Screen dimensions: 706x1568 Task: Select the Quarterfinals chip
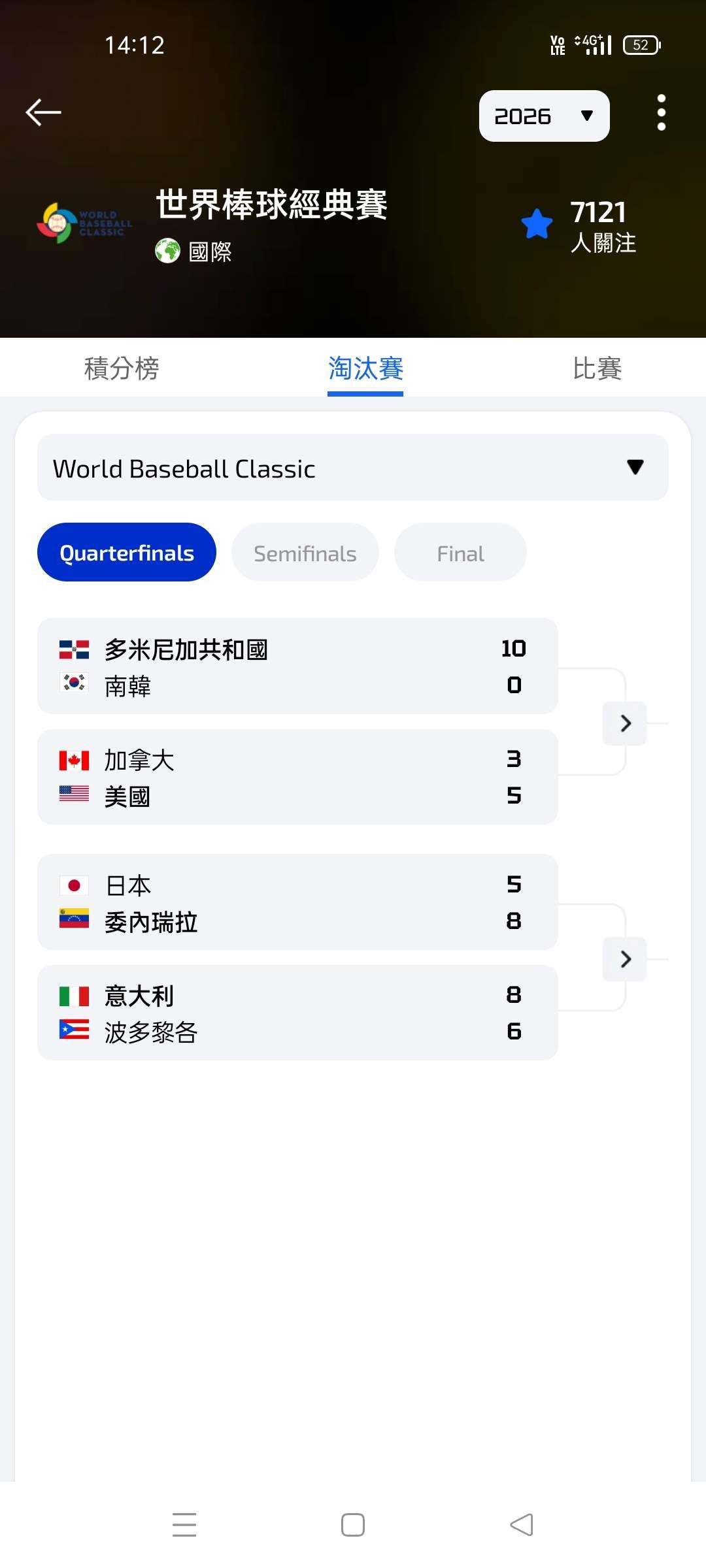pyautogui.click(x=127, y=553)
